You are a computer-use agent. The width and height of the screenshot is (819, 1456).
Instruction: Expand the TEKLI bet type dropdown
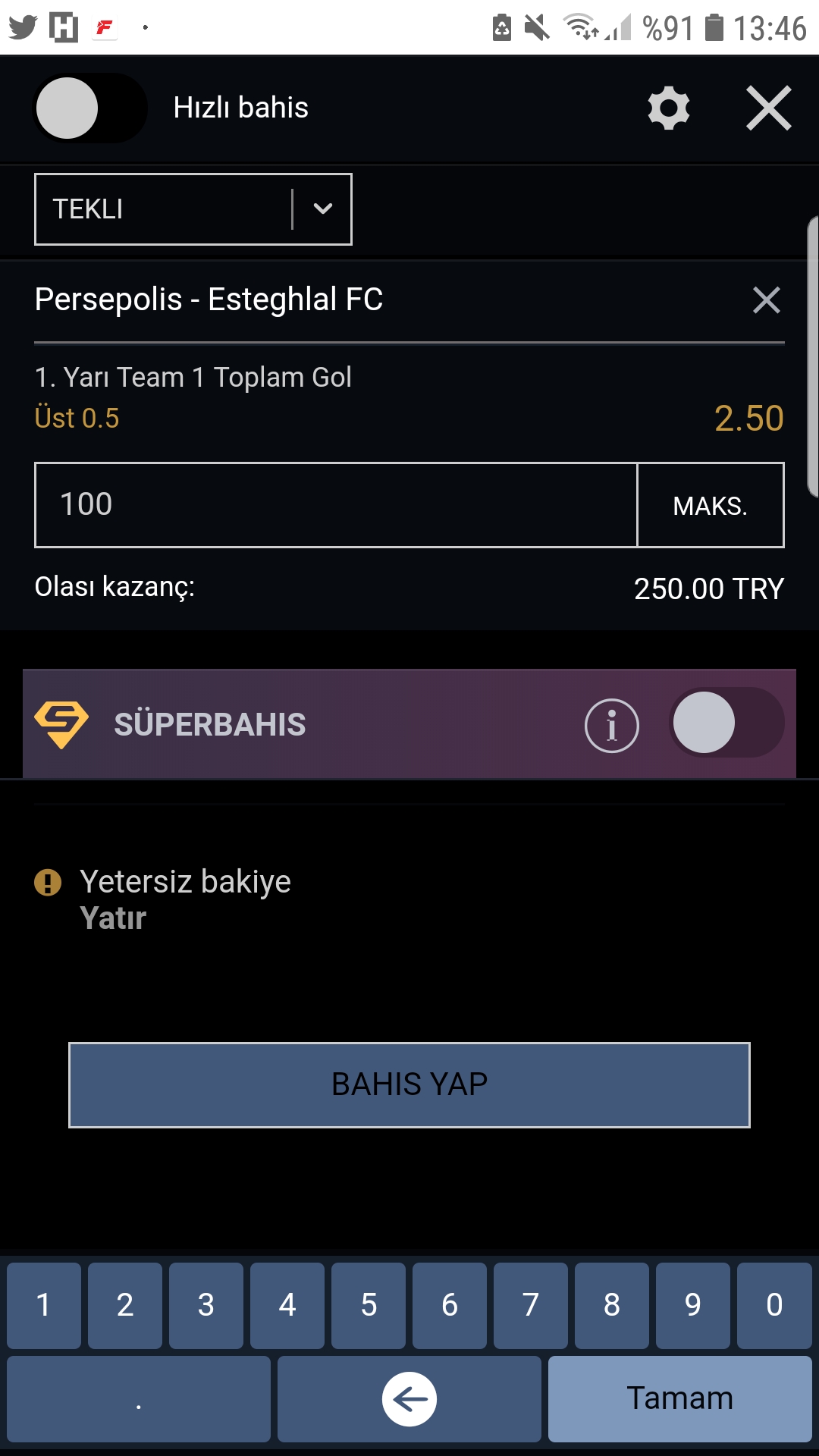click(193, 209)
